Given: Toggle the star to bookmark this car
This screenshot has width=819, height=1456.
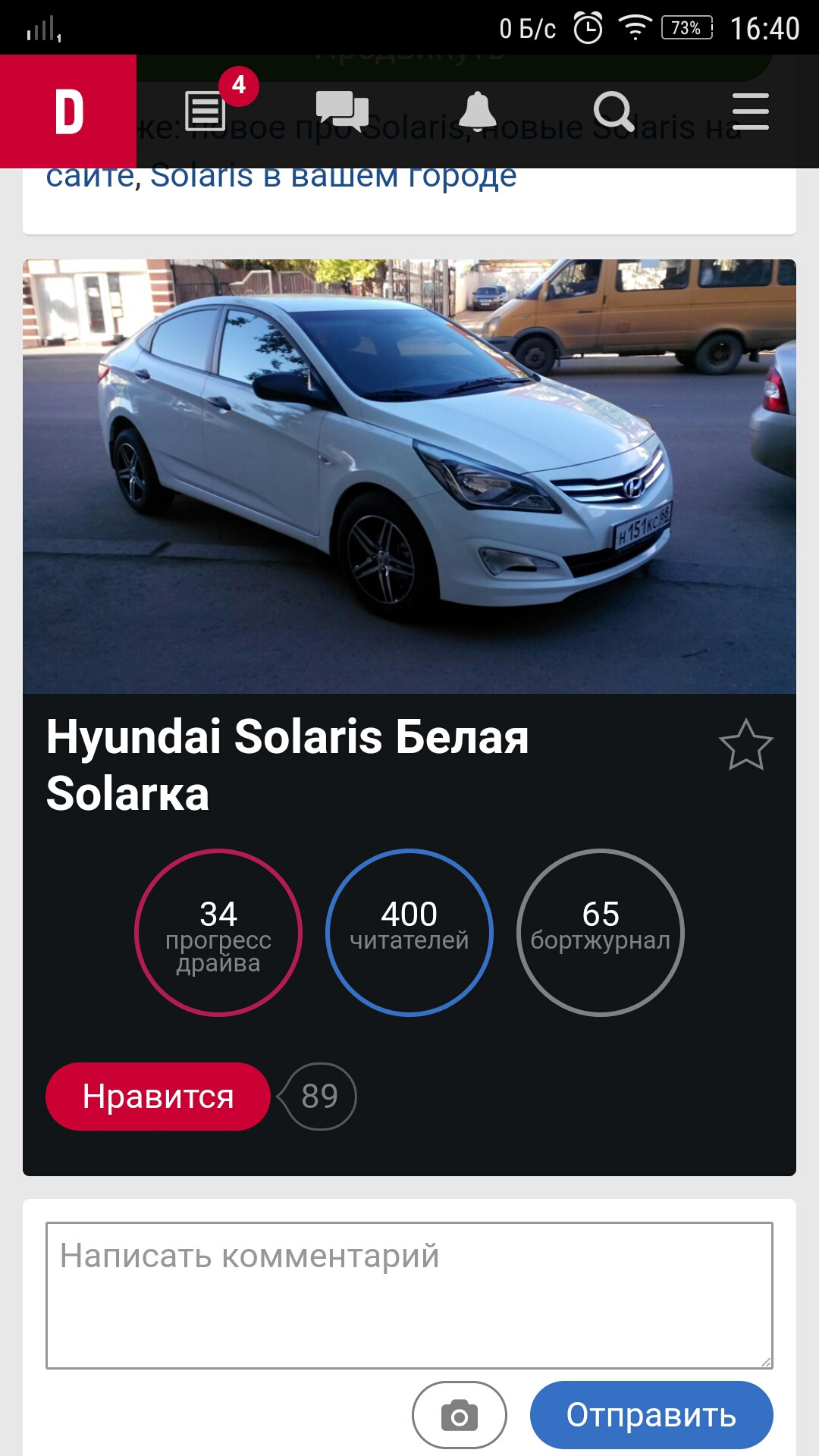Looking at the screenshot, I should tap(747, 746).
